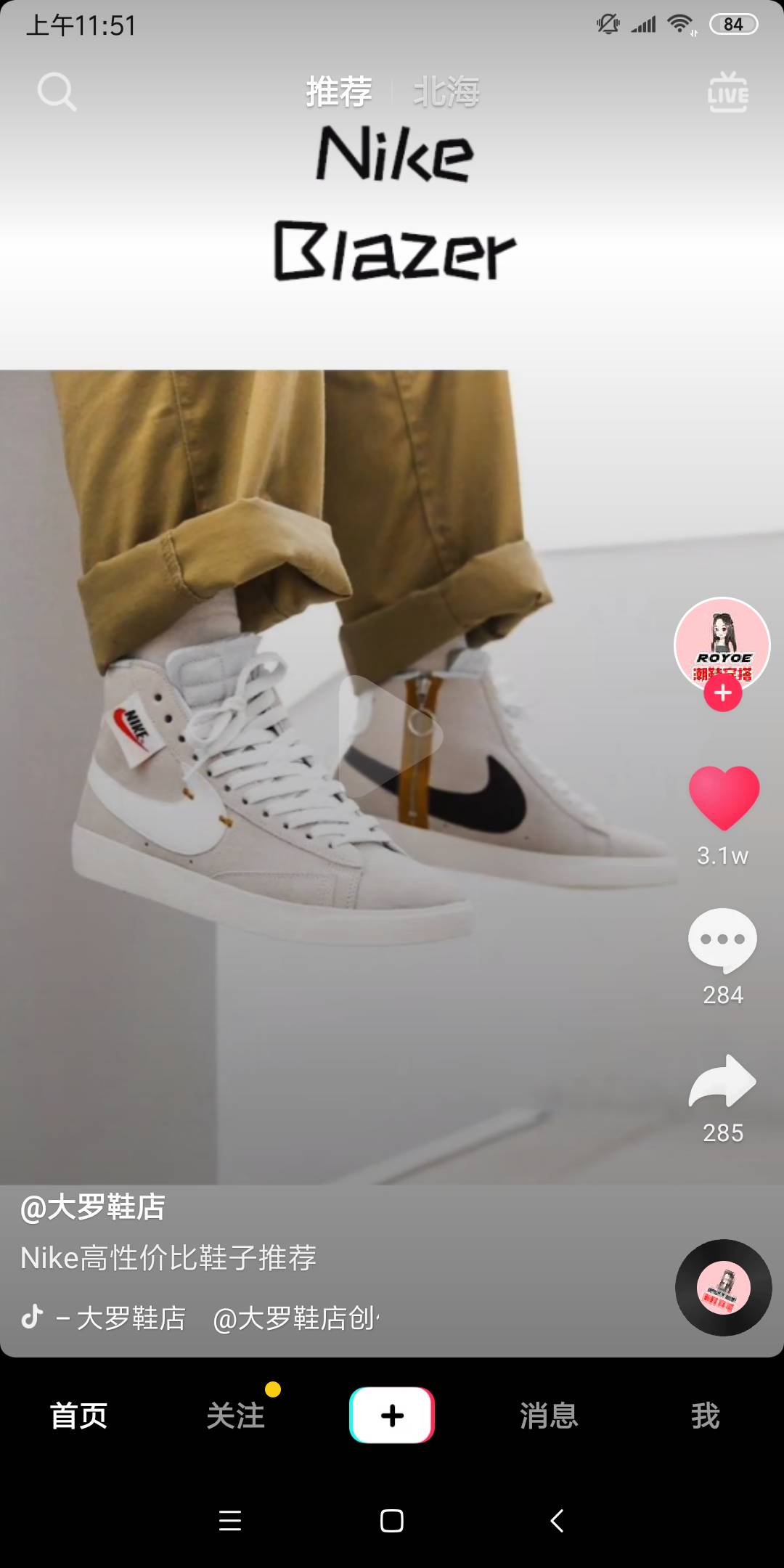Open the 消息 messages tab
The width and height of the screenshot is (784, 1568).
(549, 1416)
